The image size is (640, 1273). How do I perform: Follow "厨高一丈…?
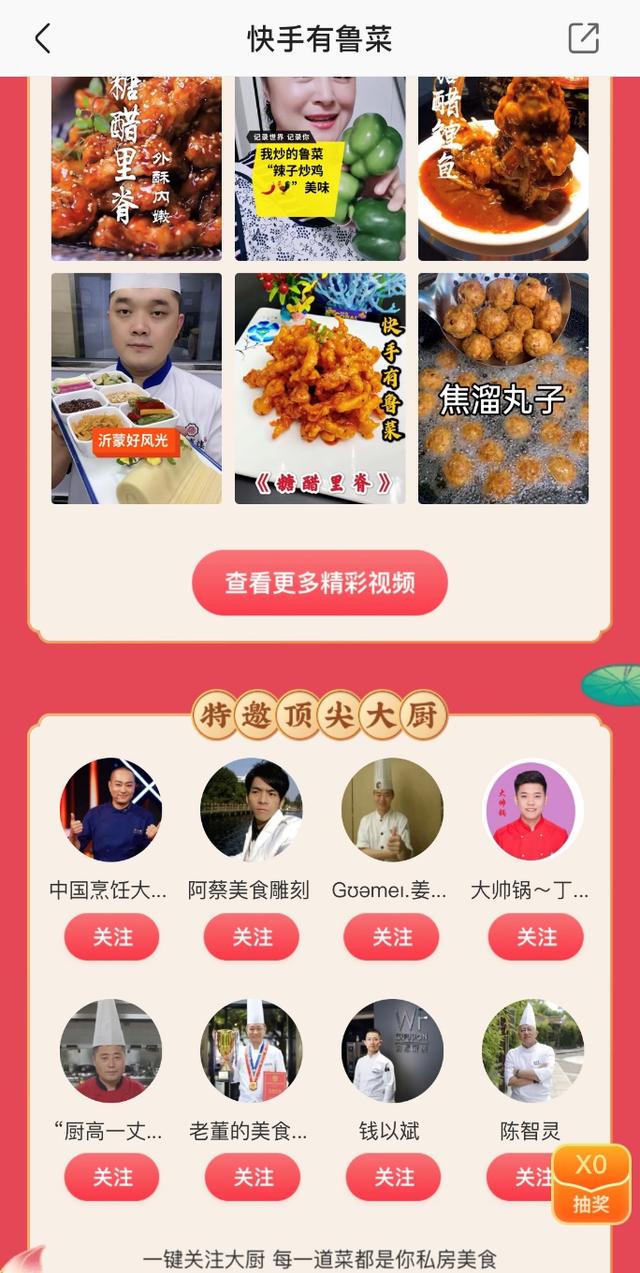point(112,1177)
